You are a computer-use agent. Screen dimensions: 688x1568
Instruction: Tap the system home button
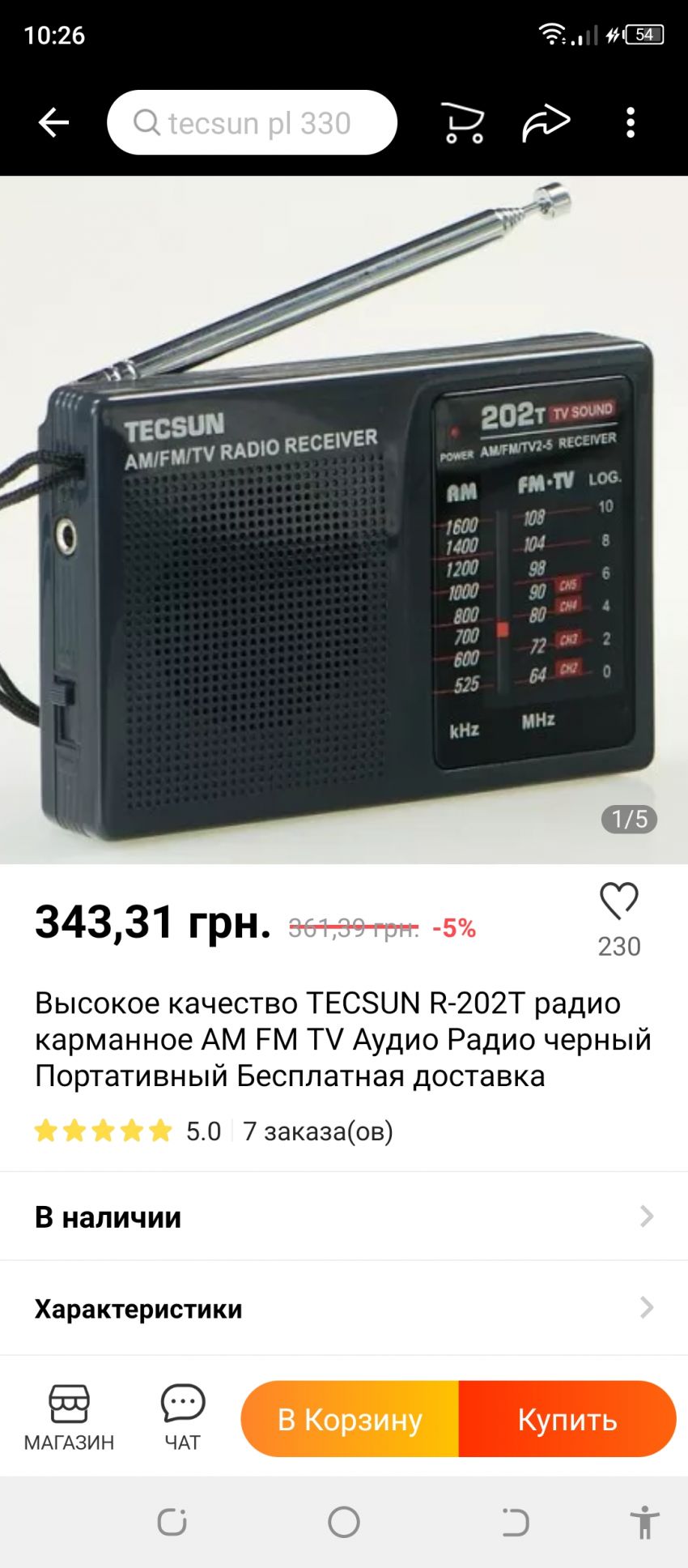click(344, 1522)
